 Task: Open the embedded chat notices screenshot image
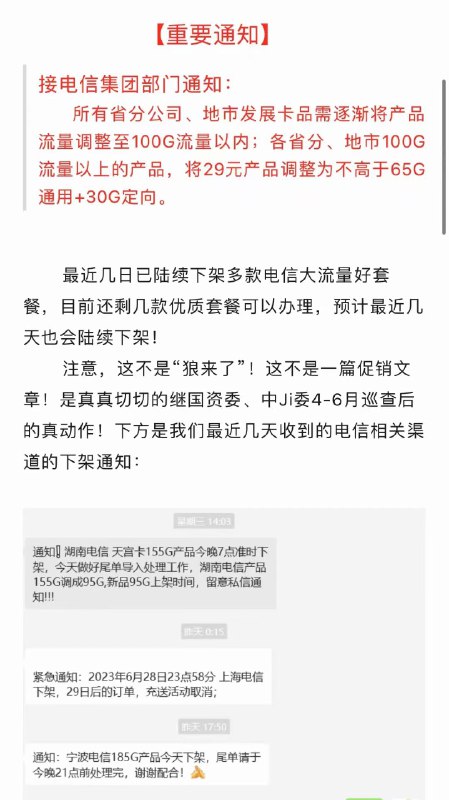click(224, 654)
